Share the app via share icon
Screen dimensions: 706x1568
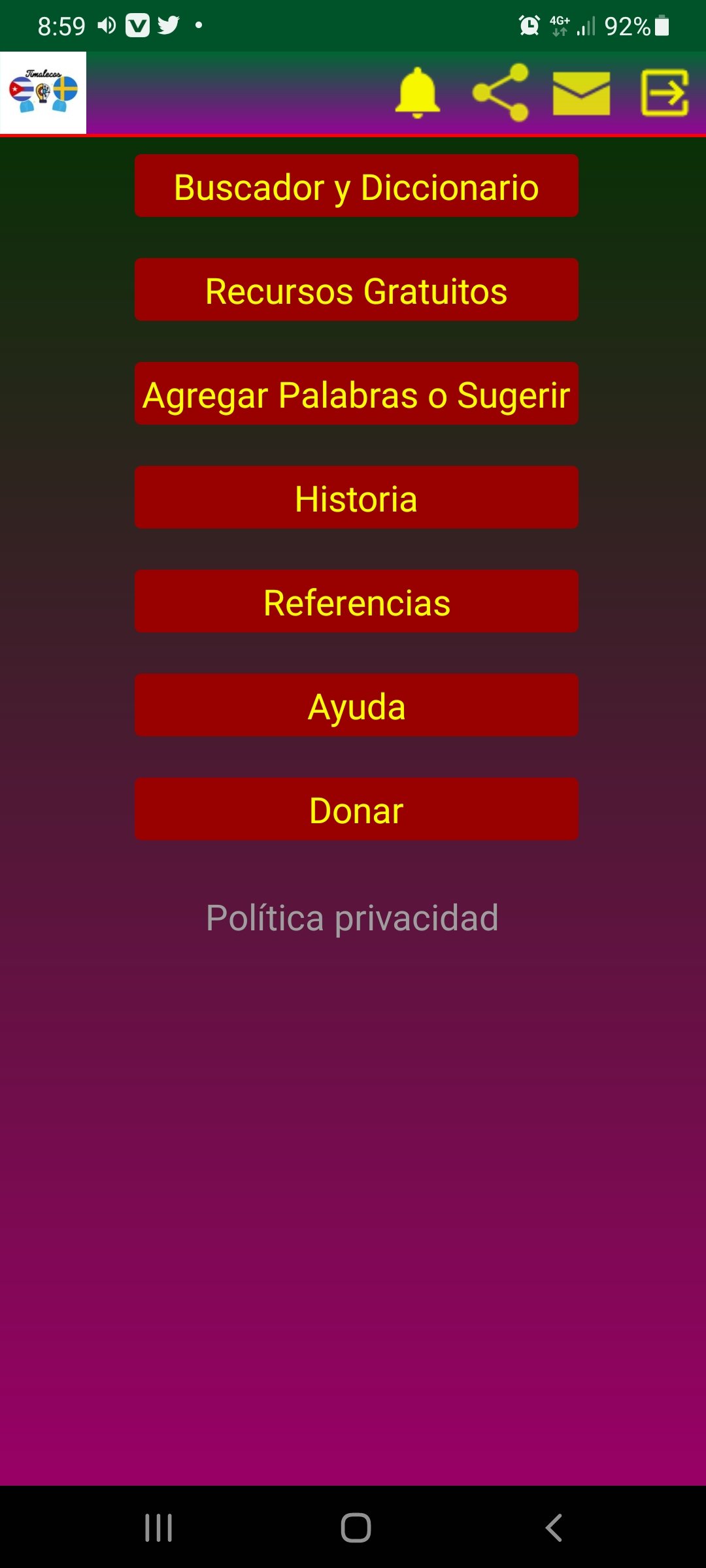tap(501, 93)
